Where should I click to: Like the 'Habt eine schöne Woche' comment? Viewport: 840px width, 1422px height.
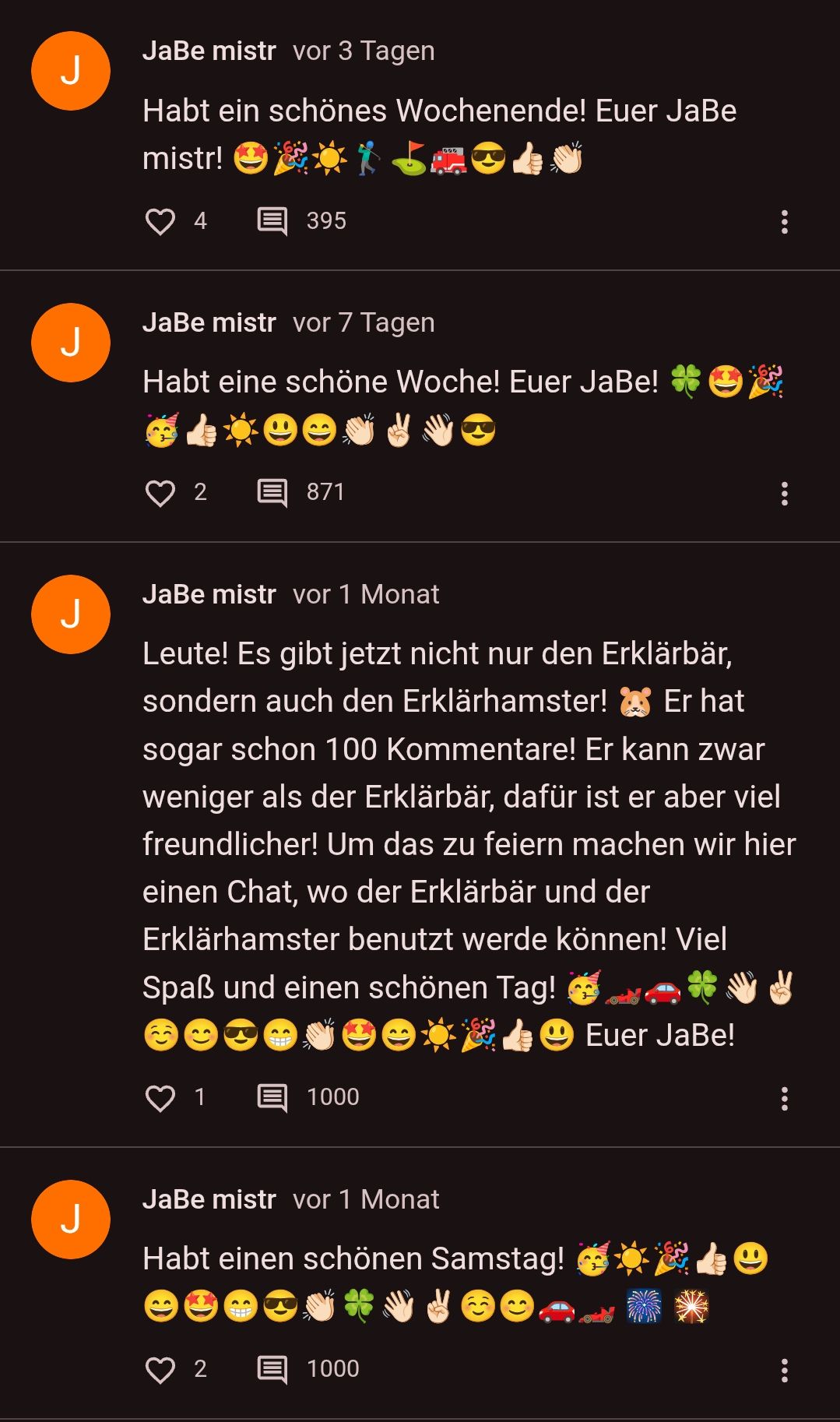[160, 493]
